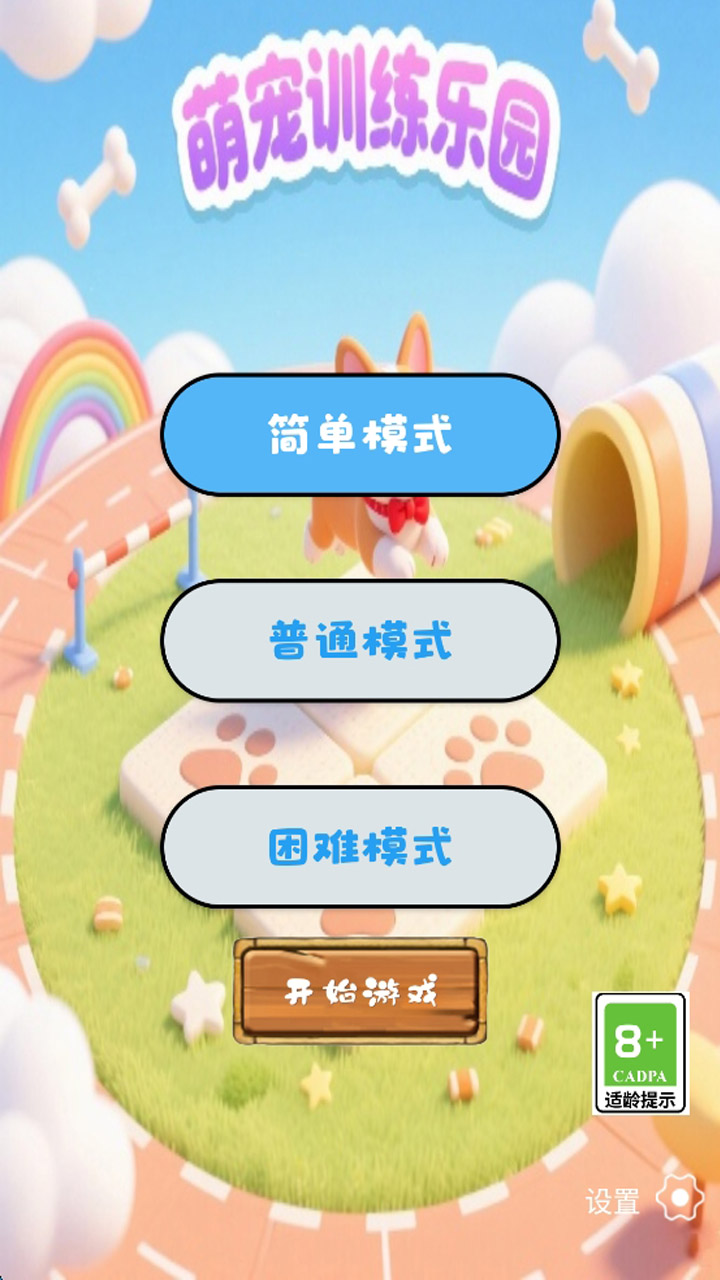The width and height of the screenshot is (720, 1280).
Task: Choose 普通模式 normal mode
Action: point(360,640)
